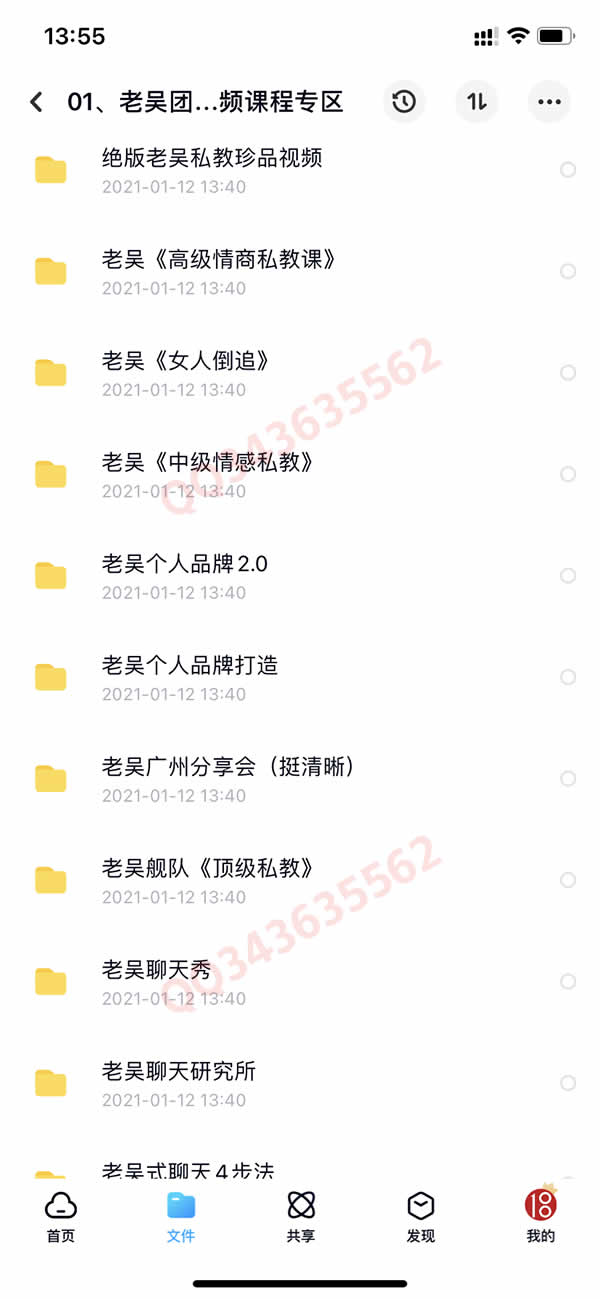Open folder 老吴《高级情商私教课》
Image resolution: width=600 pixels, height=1299 pixels.
coord(300,272)
